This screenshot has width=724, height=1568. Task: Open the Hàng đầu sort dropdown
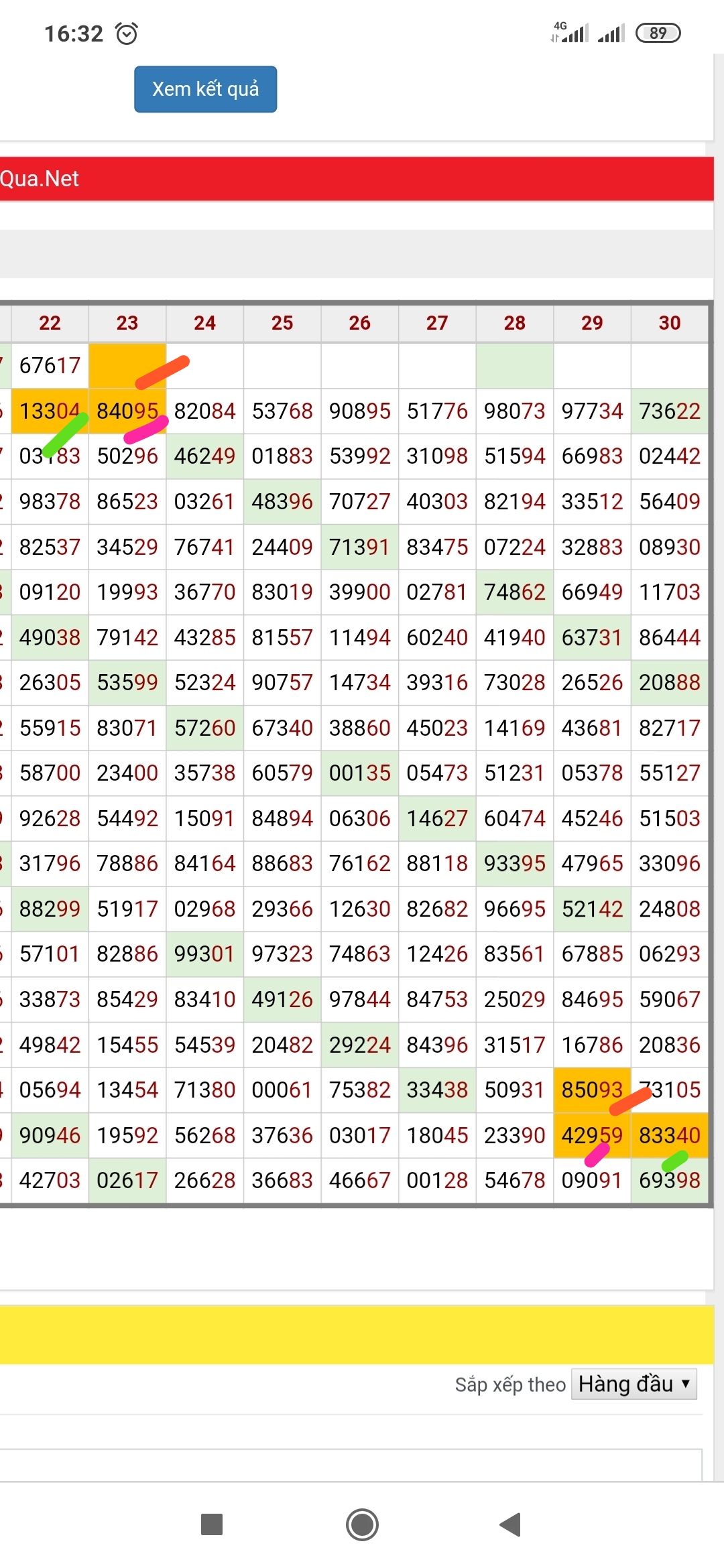coord(633,1384)
